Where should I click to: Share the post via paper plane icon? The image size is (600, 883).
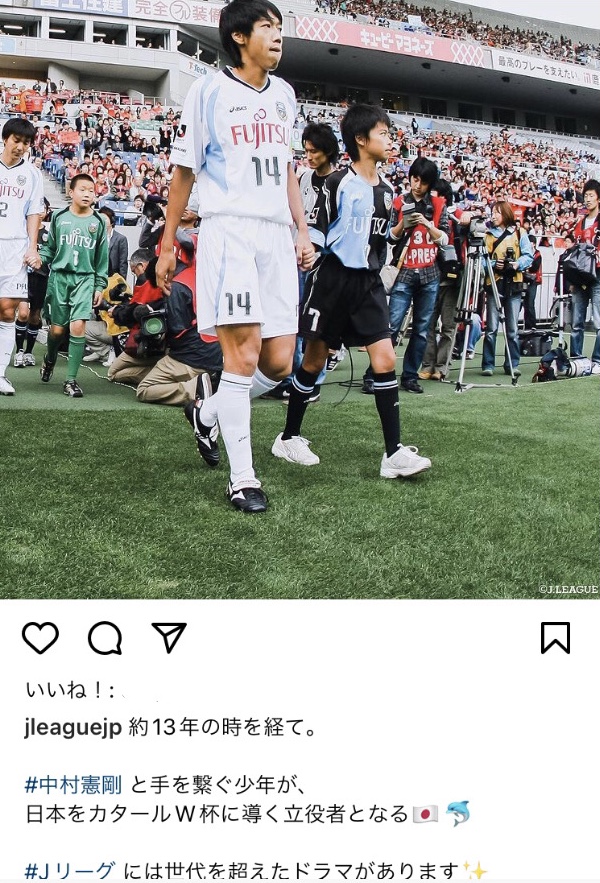point(169,637)
